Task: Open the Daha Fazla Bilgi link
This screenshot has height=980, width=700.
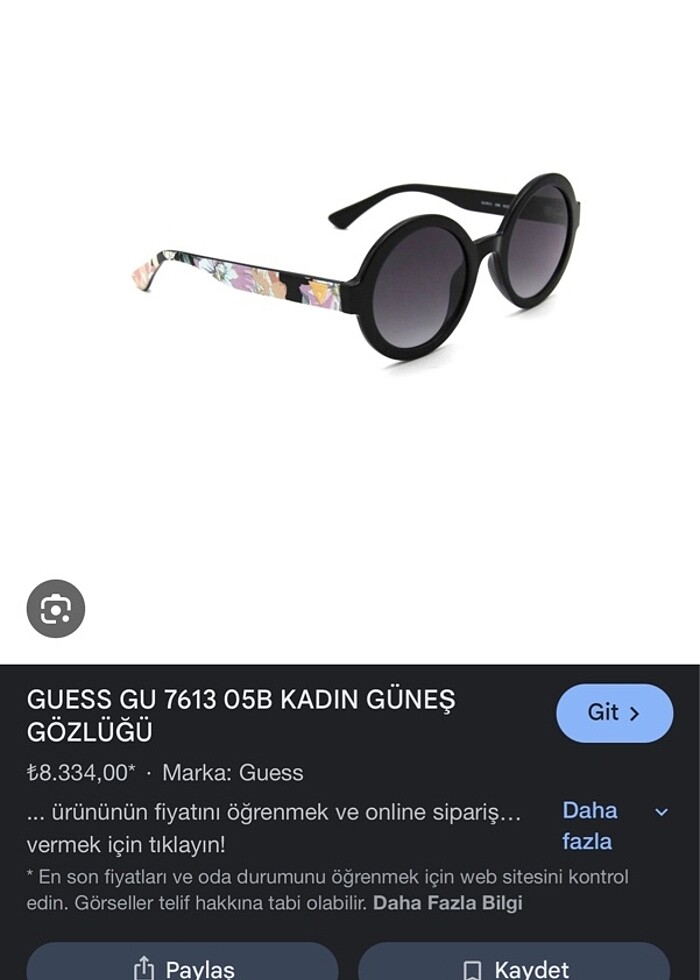Action: pyautogui.click(x=448, y=903)
